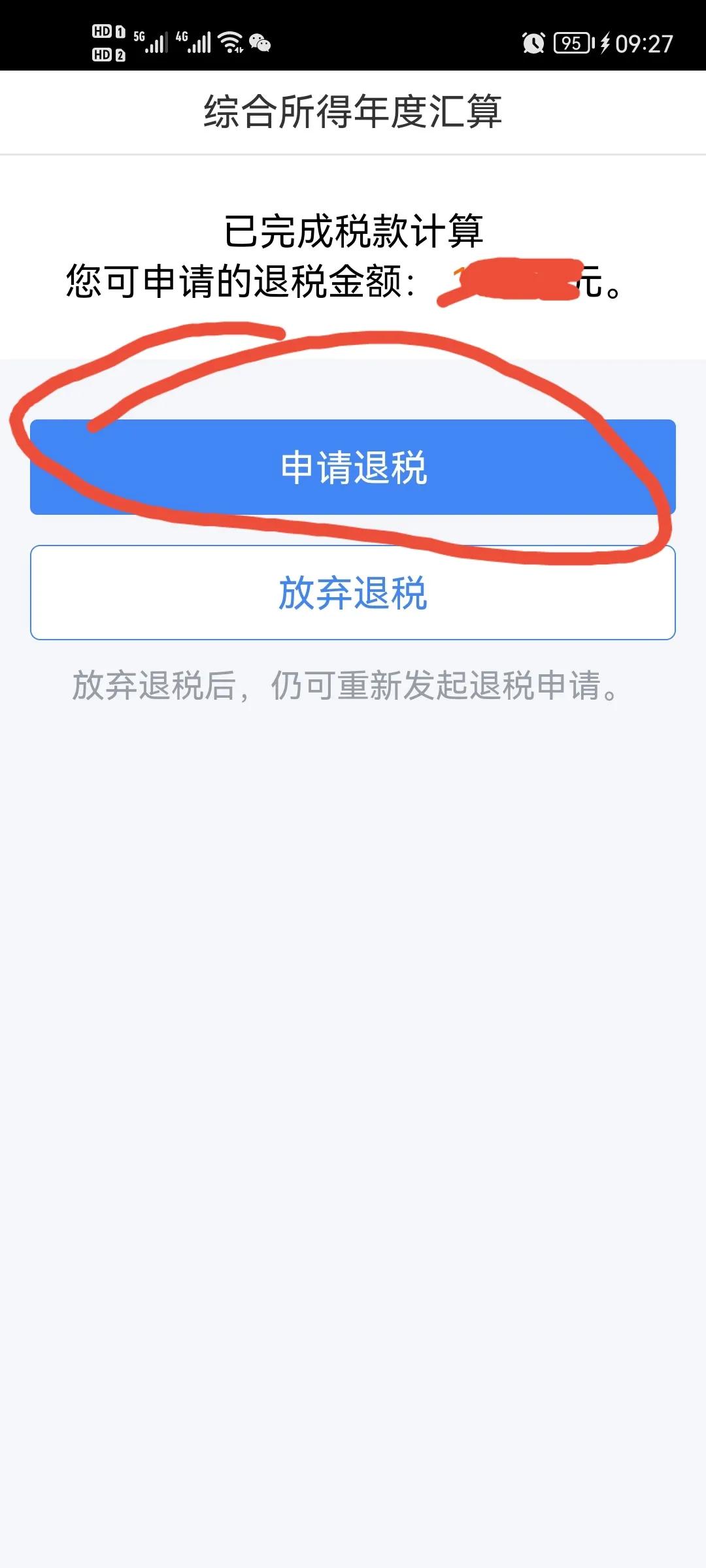Tap the clock showing 09:27

tap(645, 42)
